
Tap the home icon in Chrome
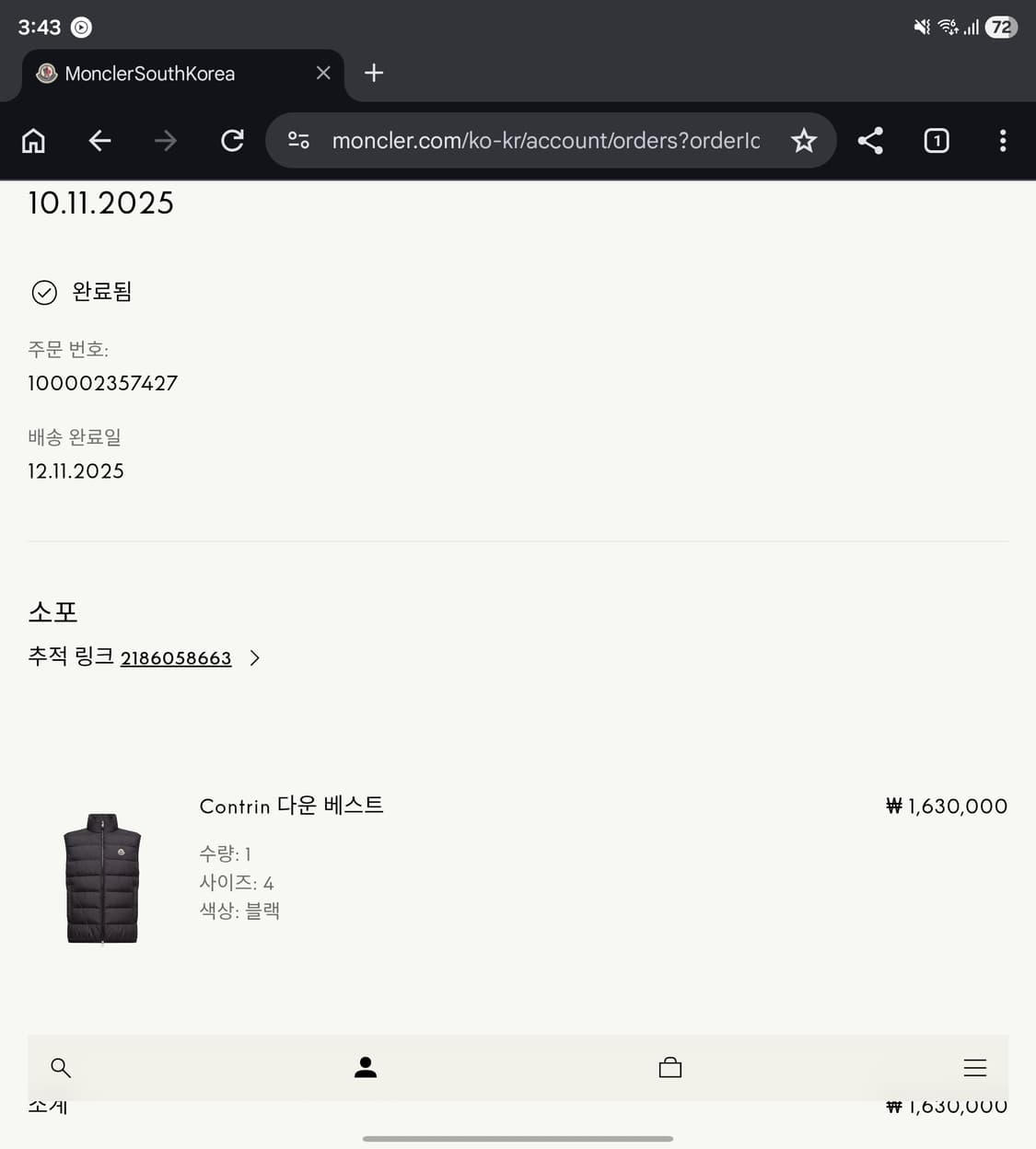pyautogui.click(x=32, y=140)
